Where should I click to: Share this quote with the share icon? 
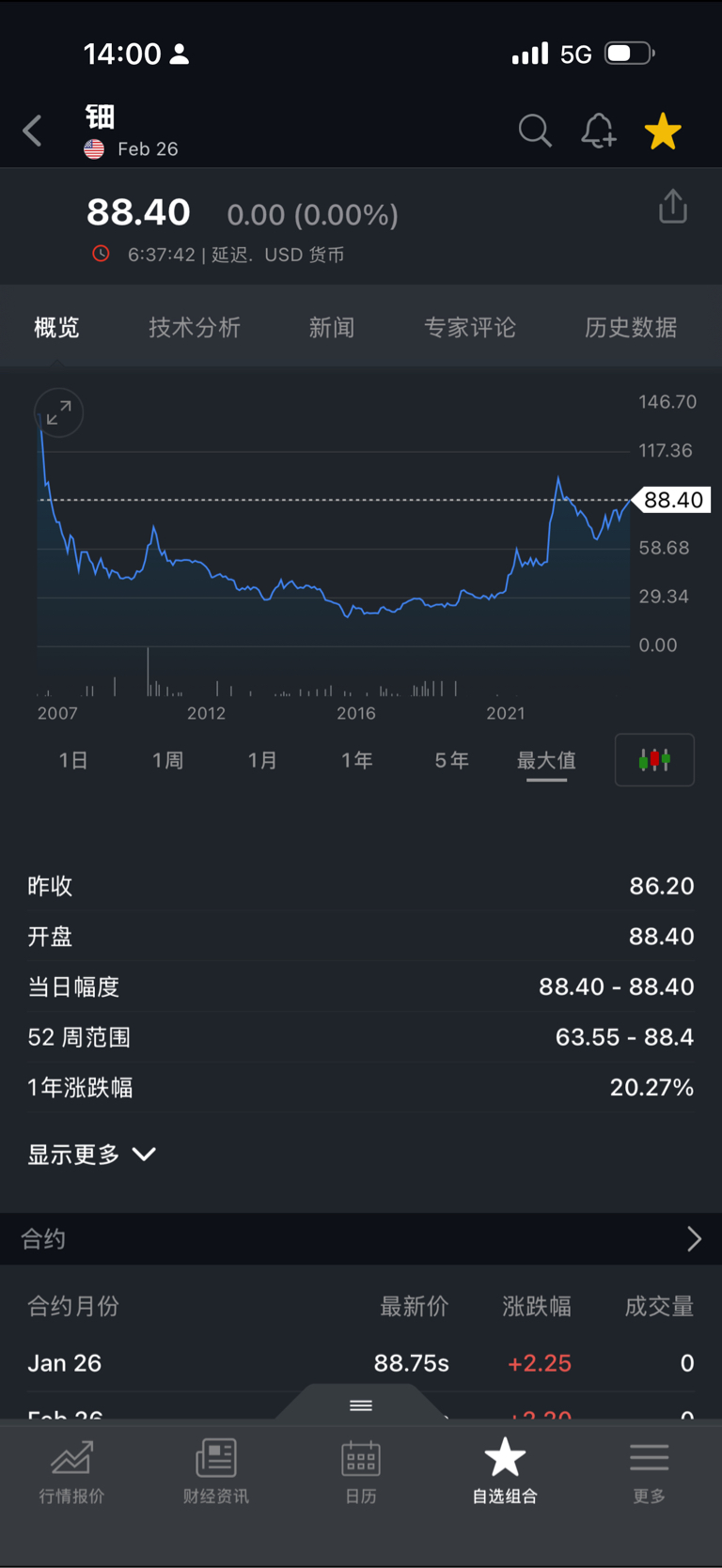click(x=673, y=207)
